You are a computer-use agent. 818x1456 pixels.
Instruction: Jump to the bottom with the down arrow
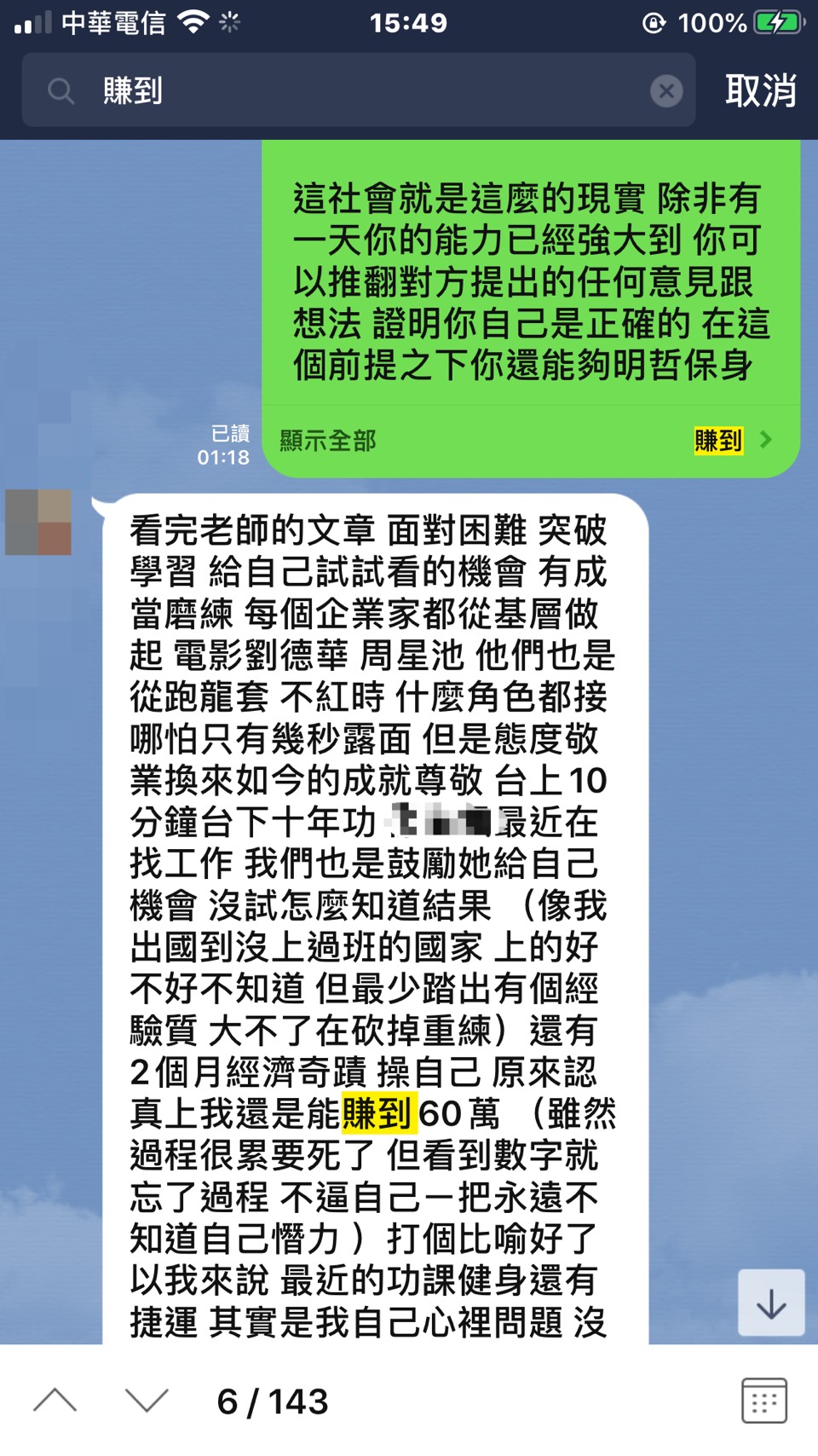click(771, 1303)
